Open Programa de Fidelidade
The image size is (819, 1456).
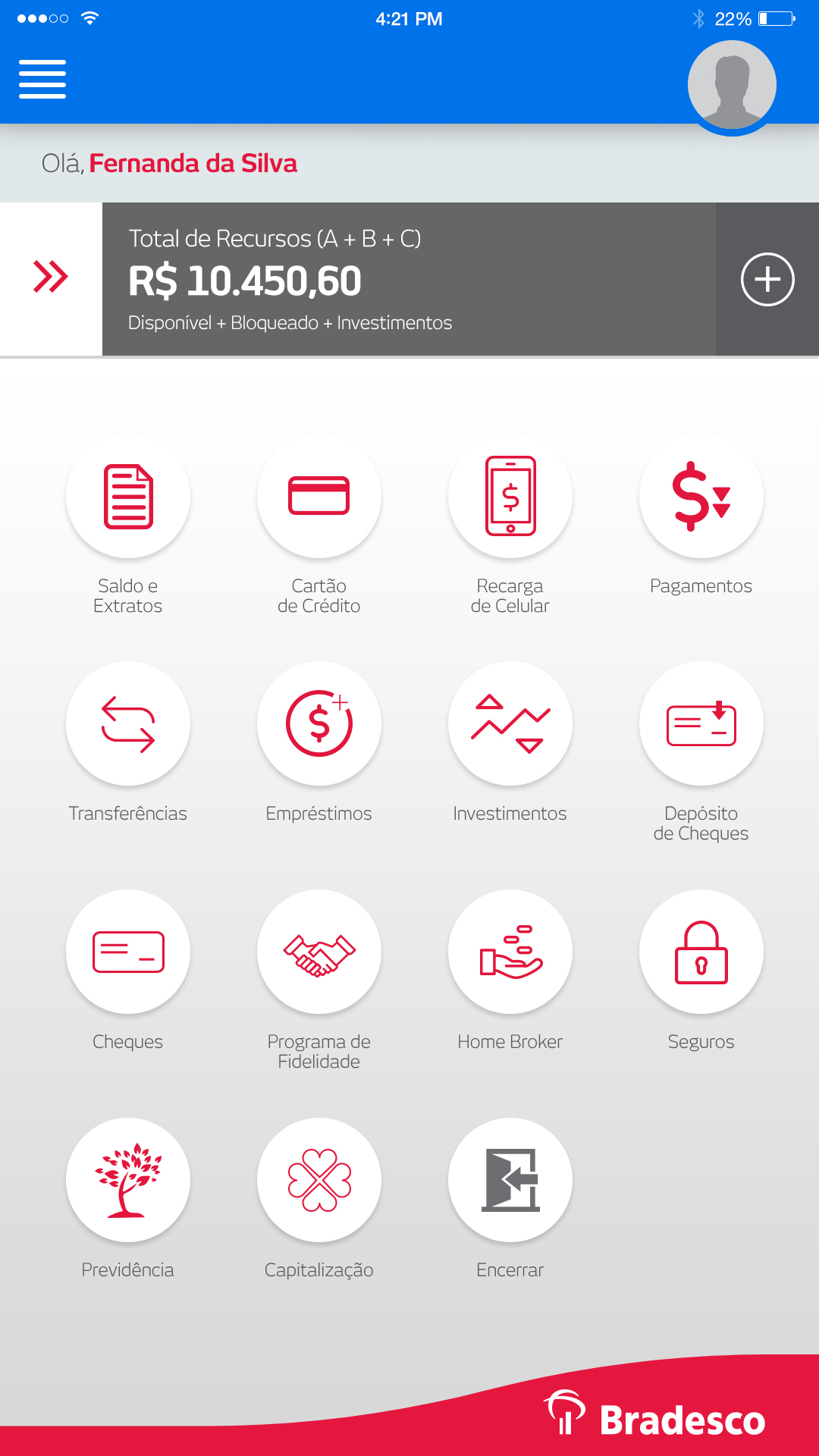(319, 952)
